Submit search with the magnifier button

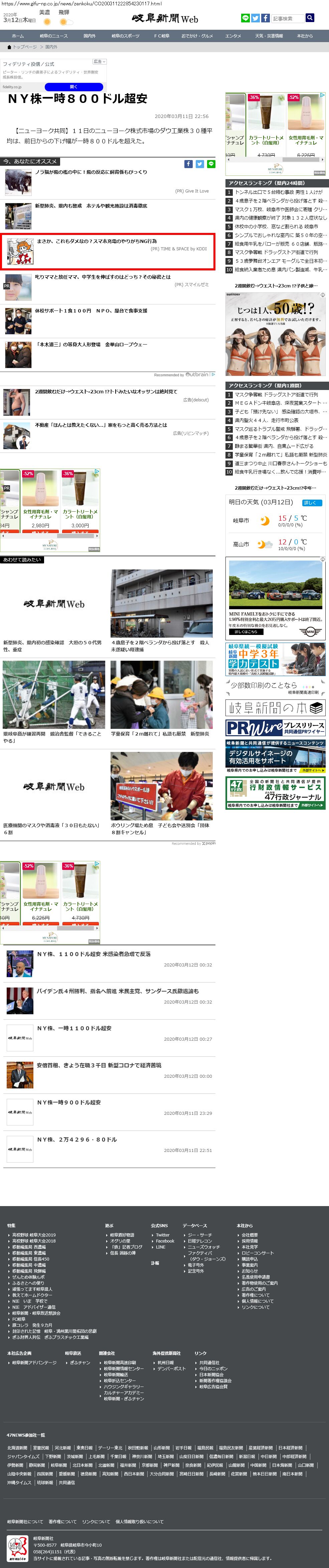(310, 18)
